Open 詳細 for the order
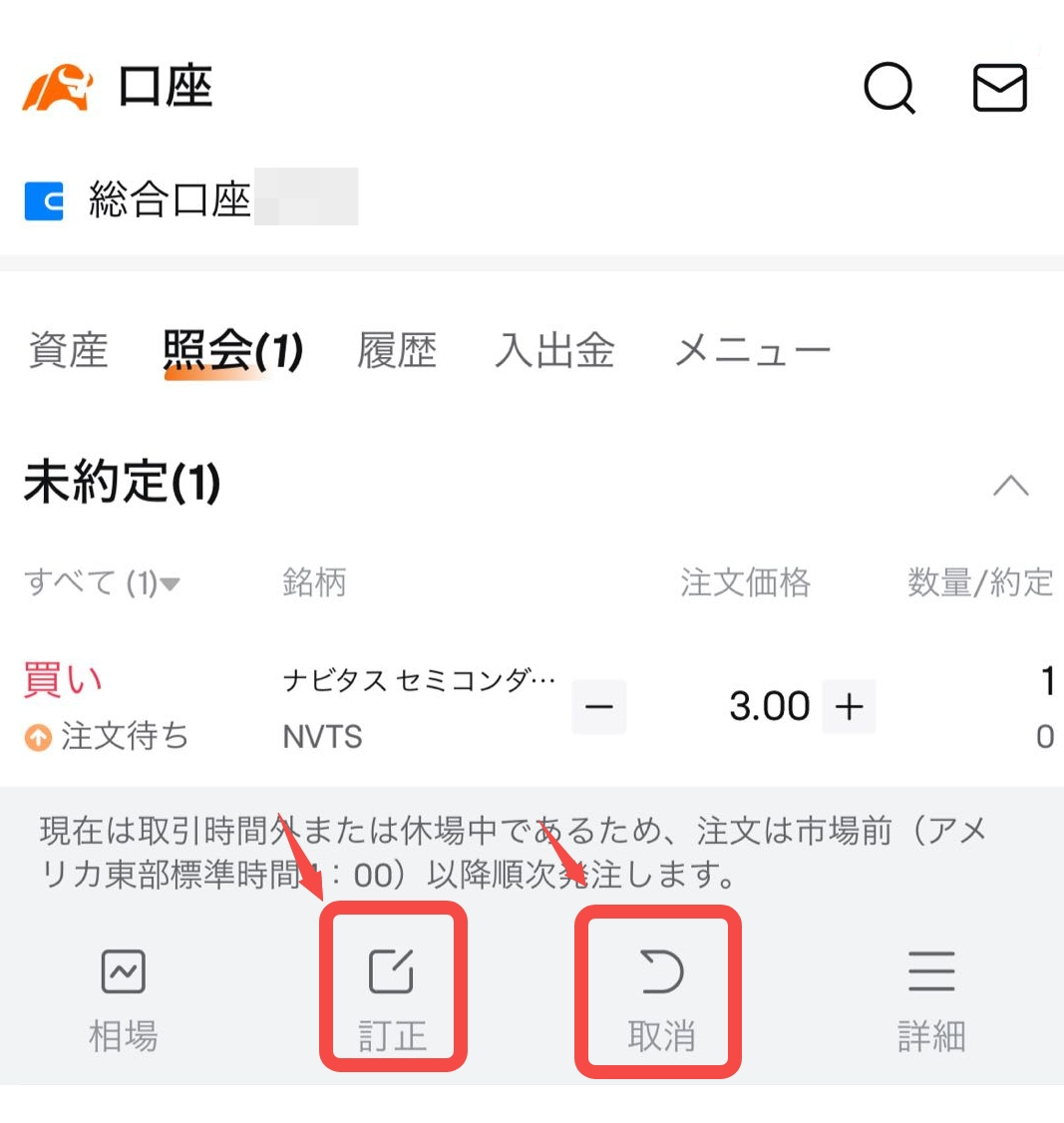This screenshot has width=1064, height=1123. [930, 999]
